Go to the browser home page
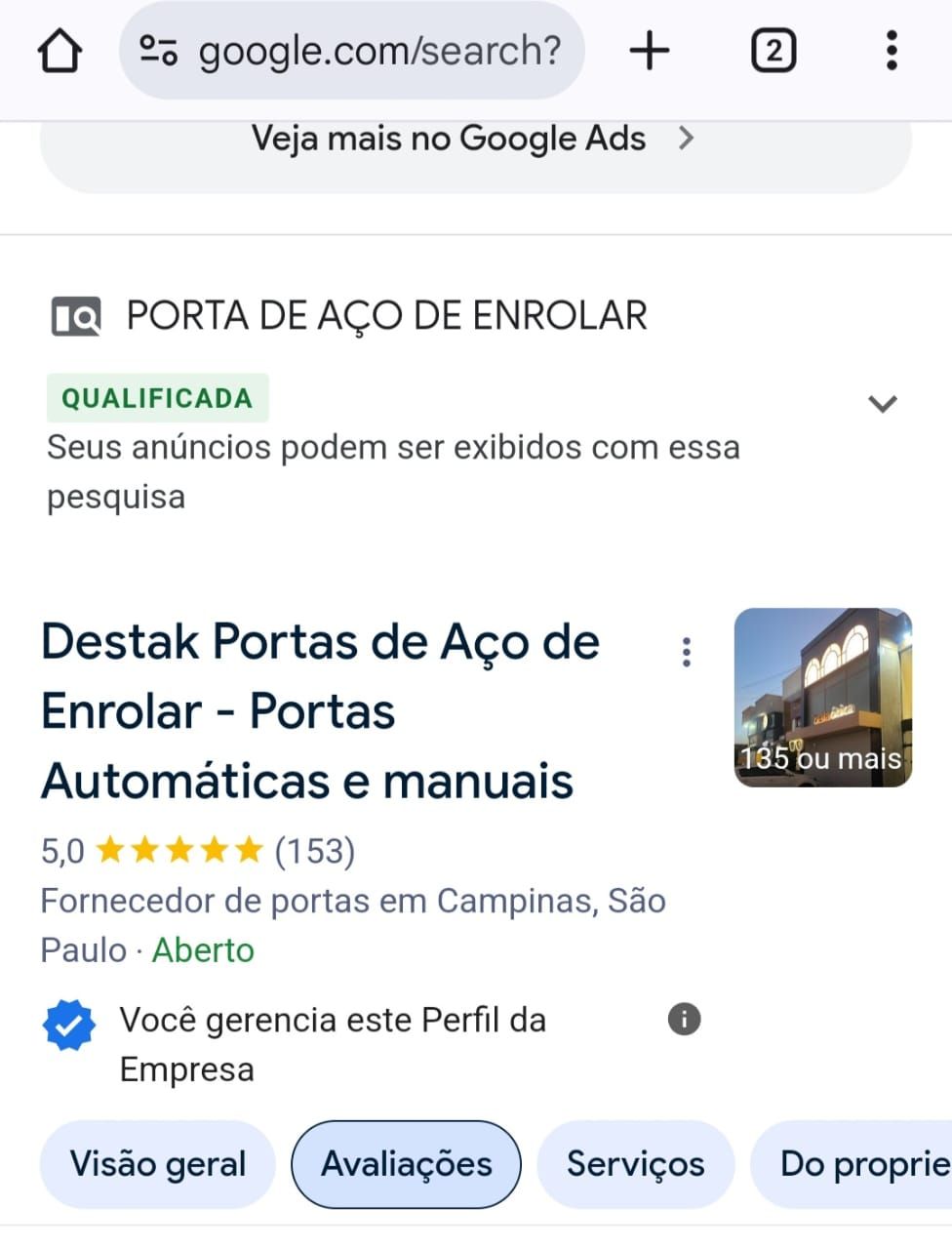952x1249 pixels. (59, 51)
